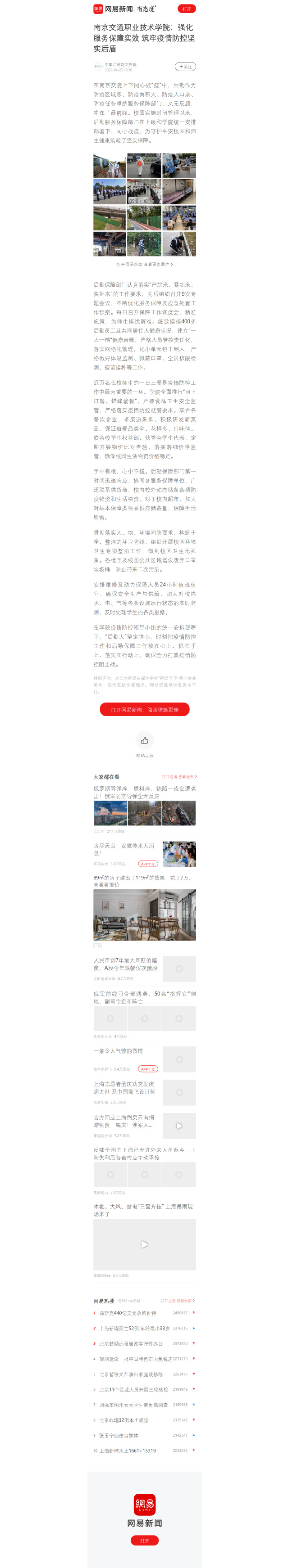288x1568 pixels.
Task: Like the article with the thumbs-up icon
Action: [x=145, y=740]
